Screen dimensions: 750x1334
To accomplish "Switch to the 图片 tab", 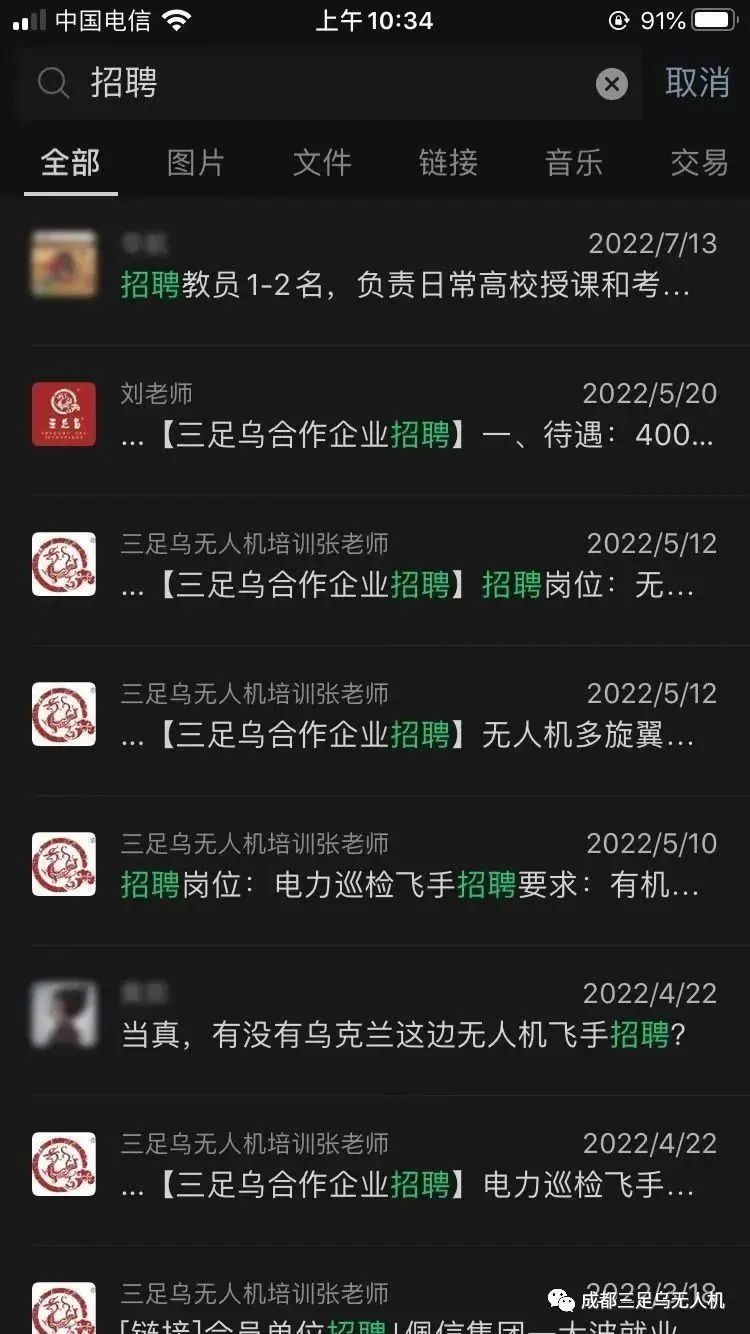I will click(x=195, y=162).
